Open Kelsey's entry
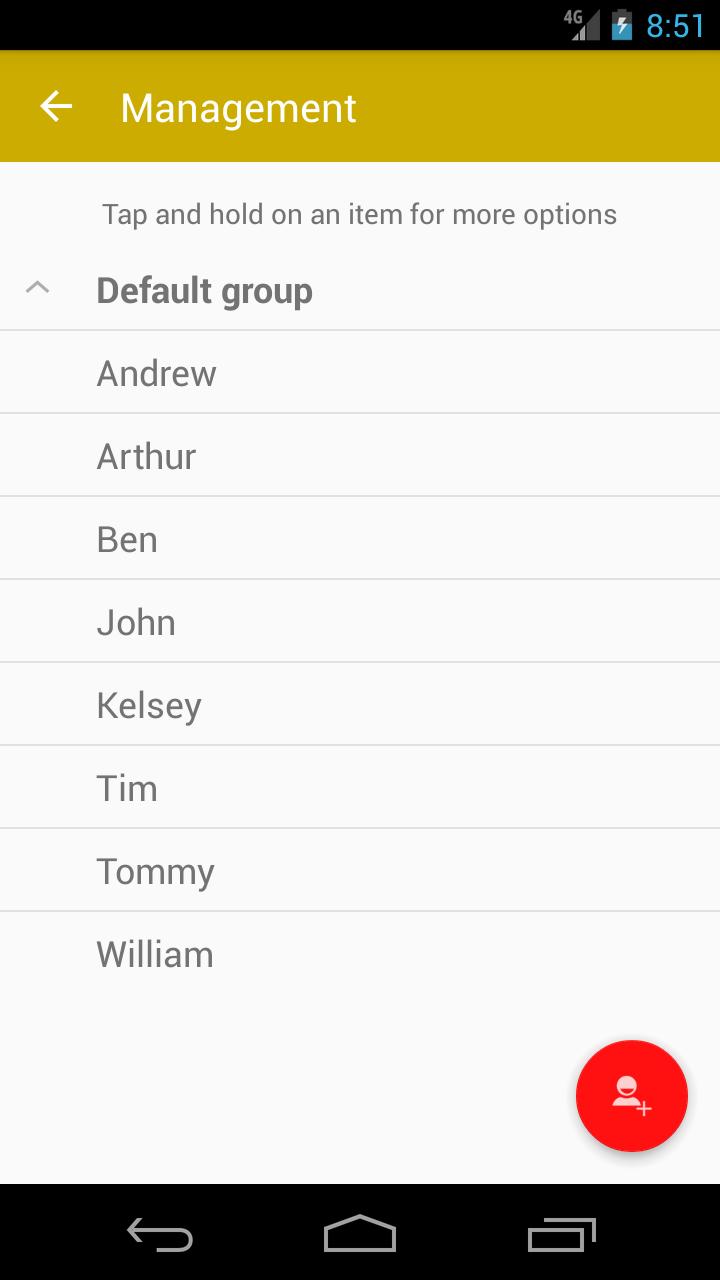Screen dimensions: 720x1280 (x=149, y=705)
